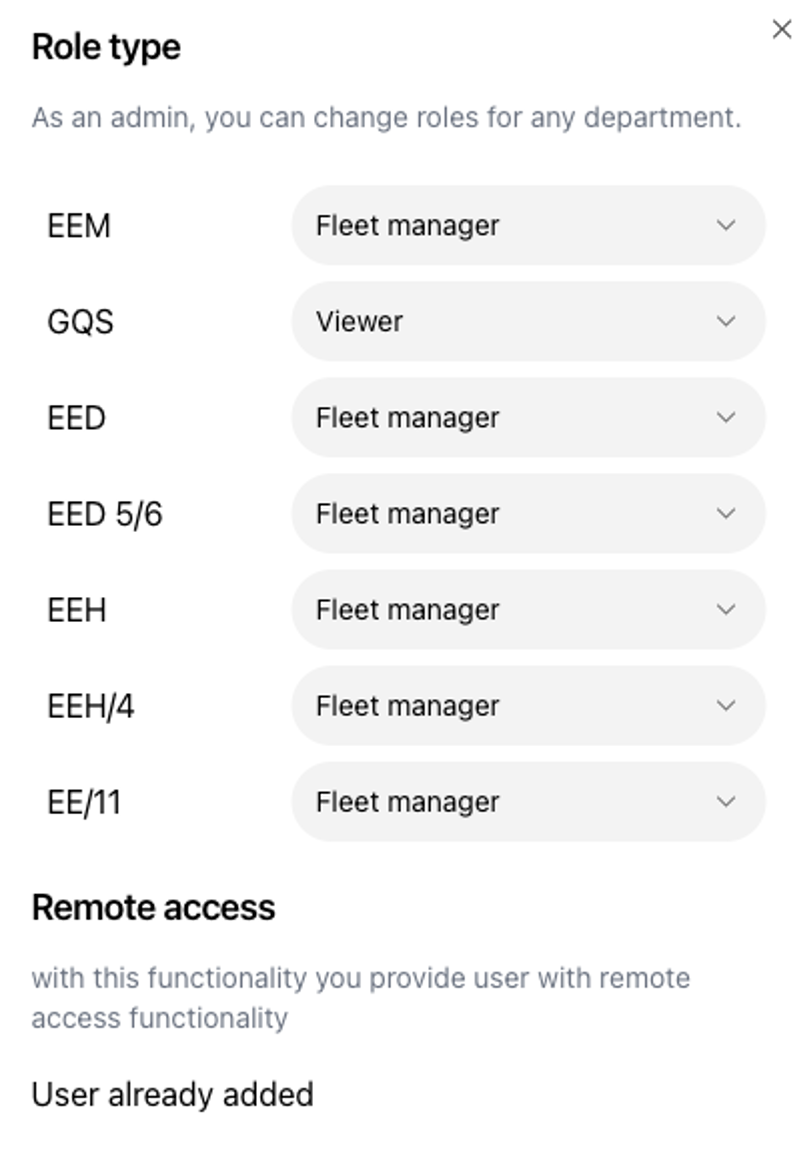Click the chevron on the EED dropdown
811x1170 pixels.
point(726,418)
